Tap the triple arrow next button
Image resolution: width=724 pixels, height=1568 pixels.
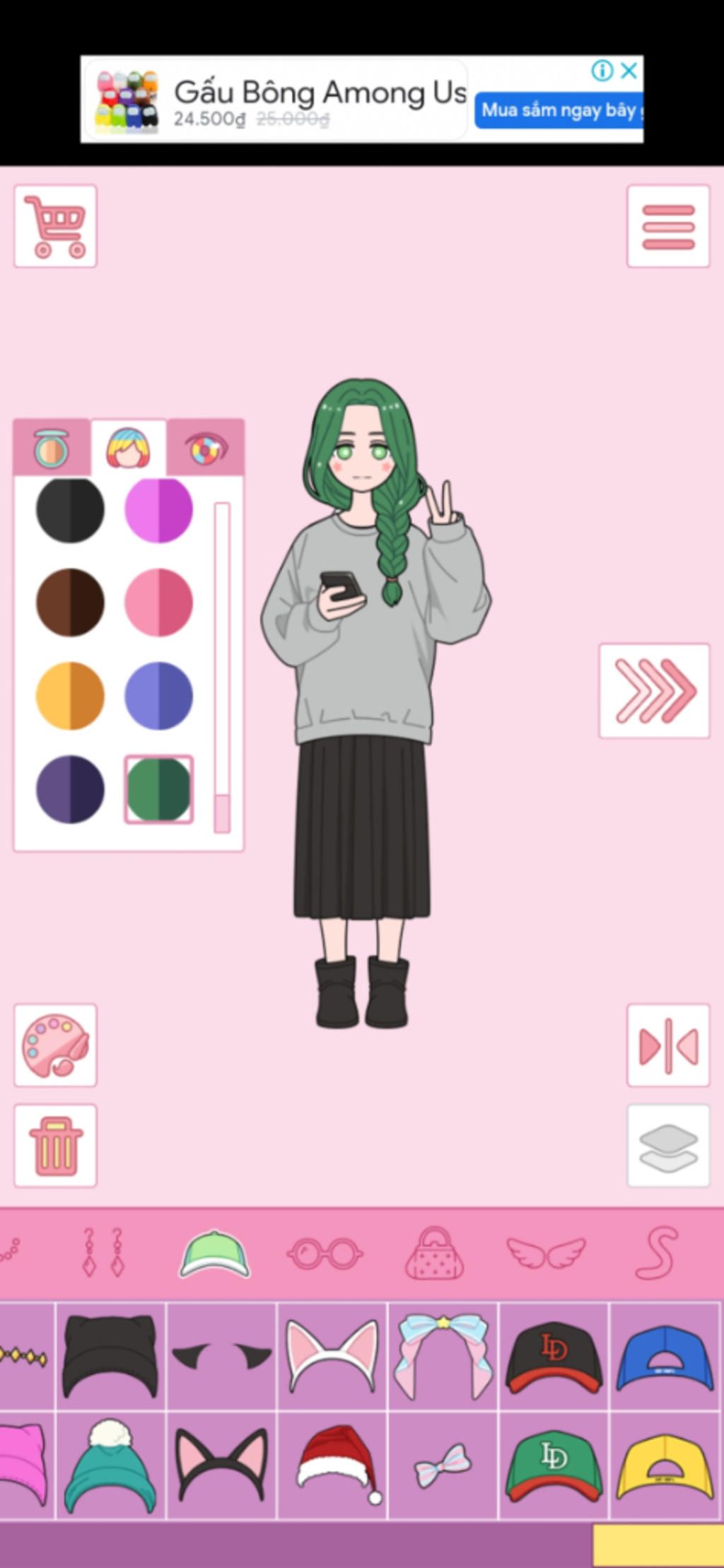tap(654, 690)
